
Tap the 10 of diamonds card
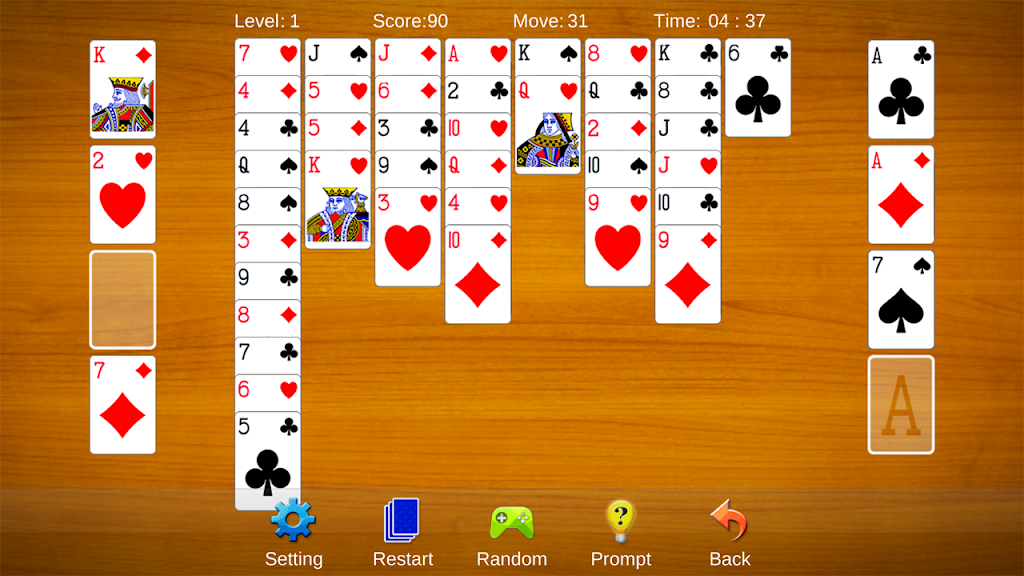pos(478,277)
